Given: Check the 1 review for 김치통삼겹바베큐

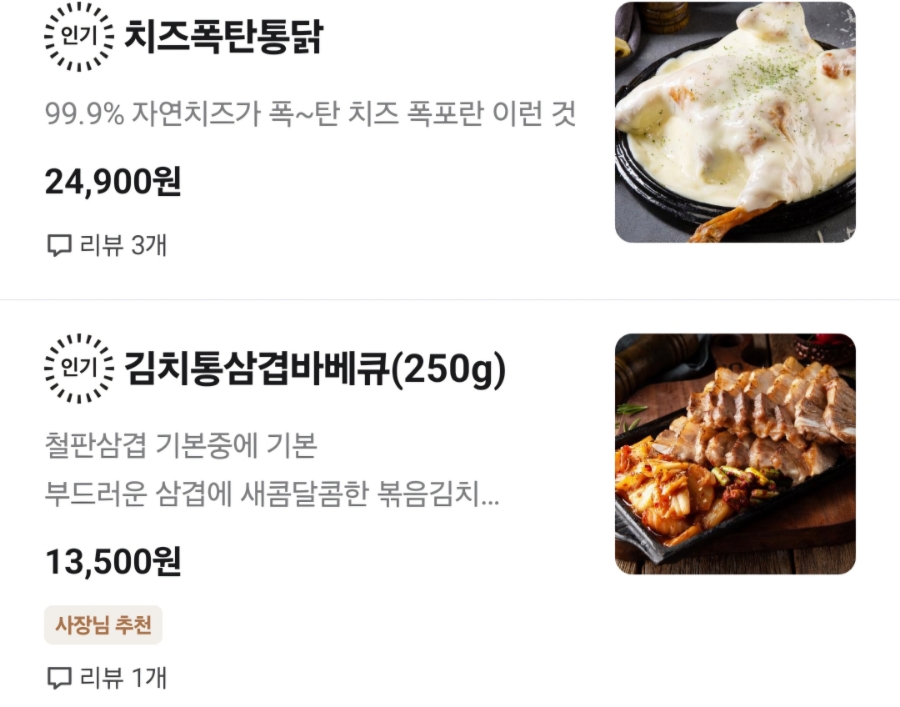Looking at the screenshot, I should (x=107, y=678).
